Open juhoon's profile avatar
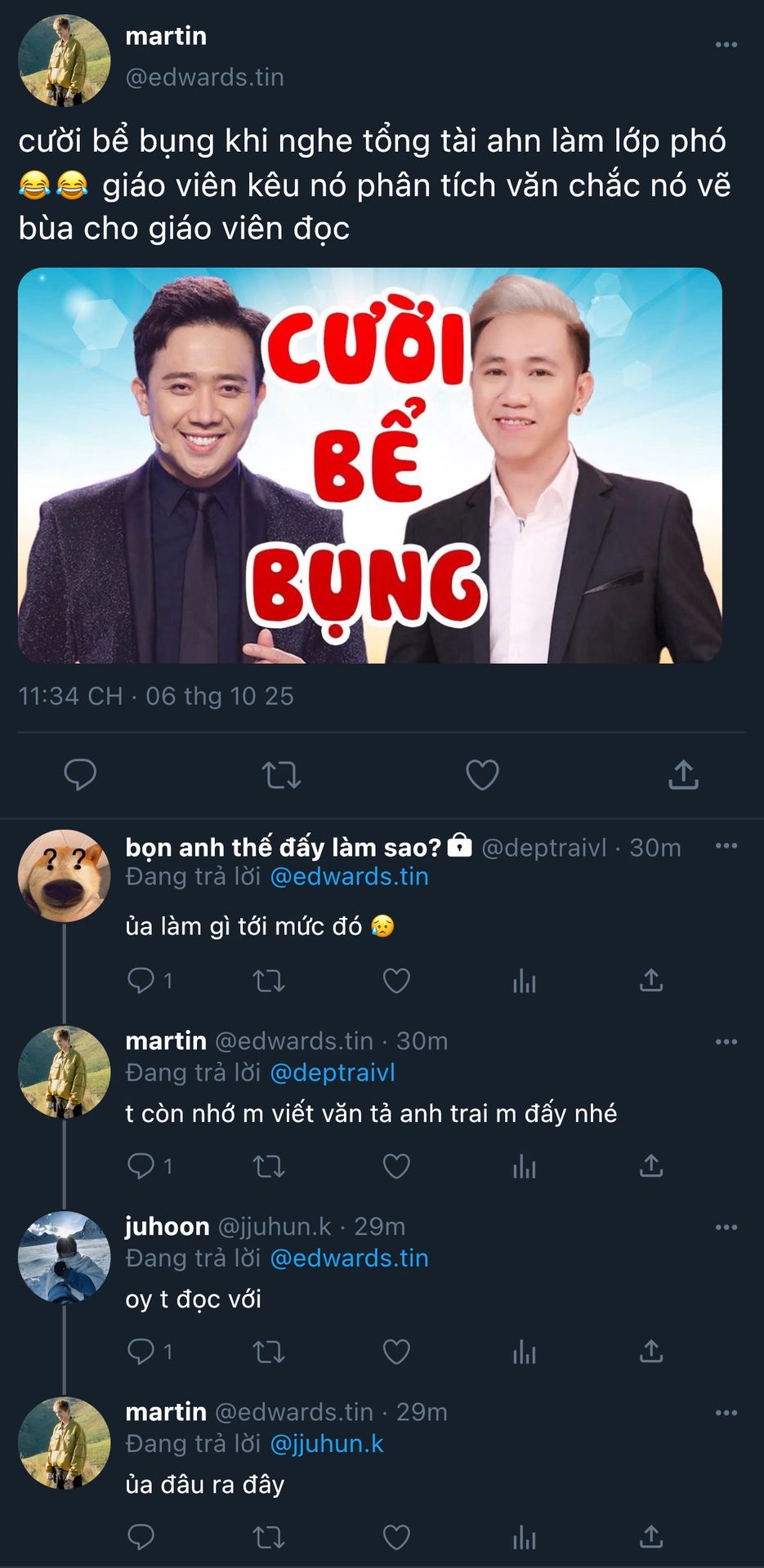 click(64, 1257)
